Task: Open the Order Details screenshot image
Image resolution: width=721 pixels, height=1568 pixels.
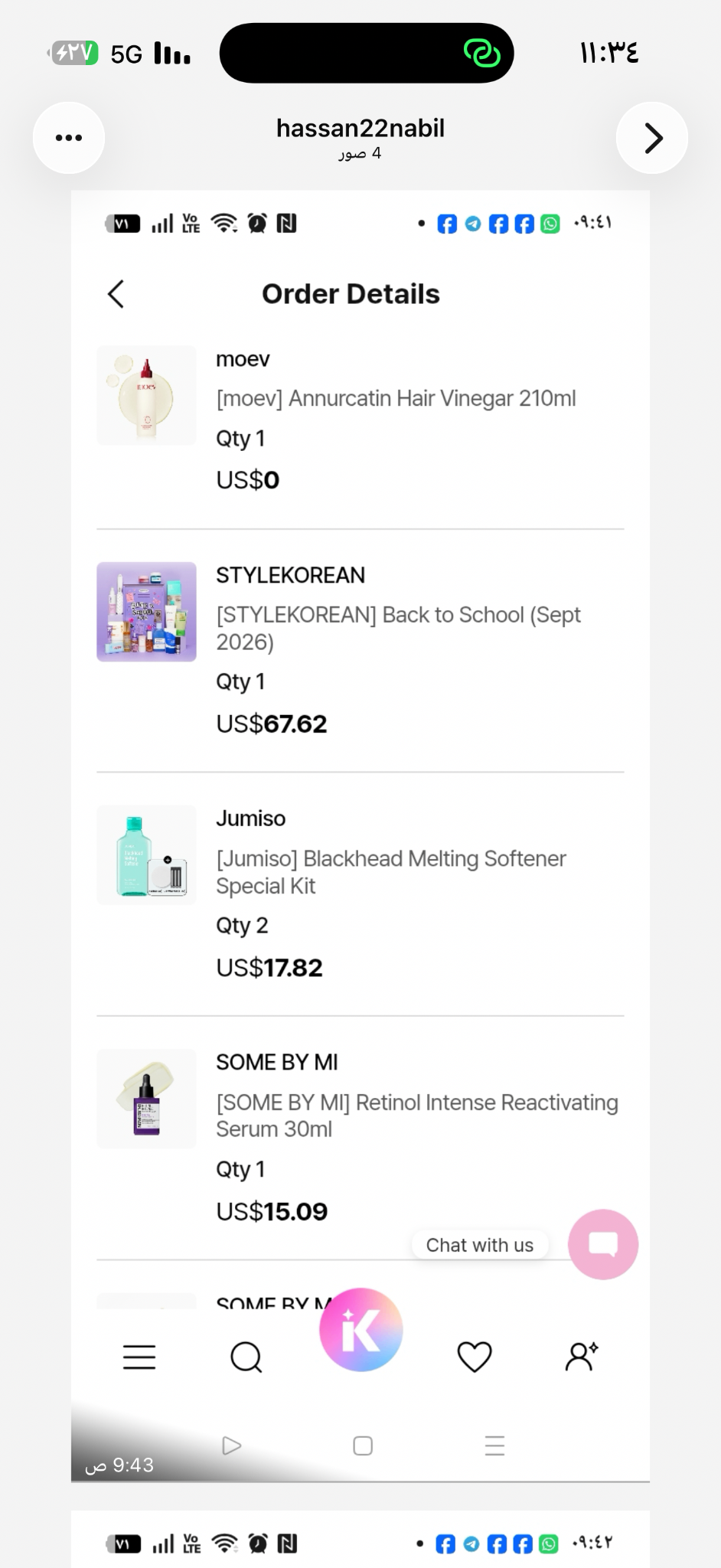Action: point(360,836)
